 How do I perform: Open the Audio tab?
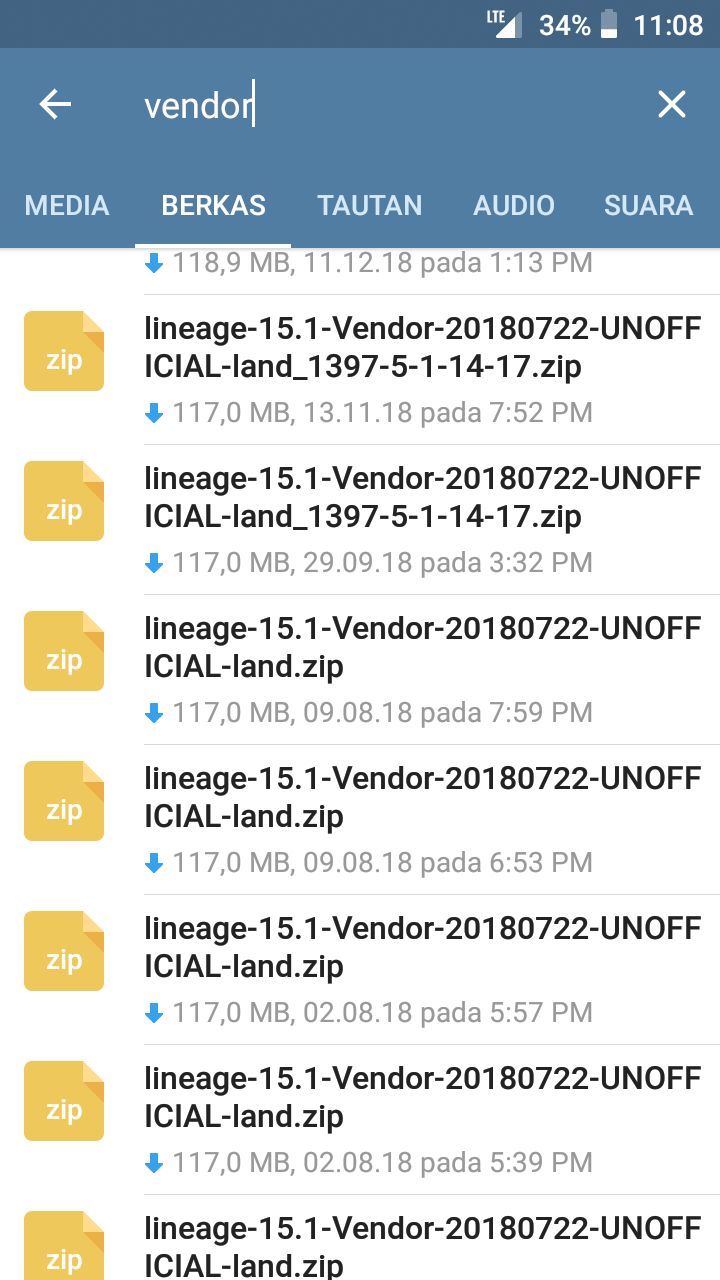[x=514, y=205]
